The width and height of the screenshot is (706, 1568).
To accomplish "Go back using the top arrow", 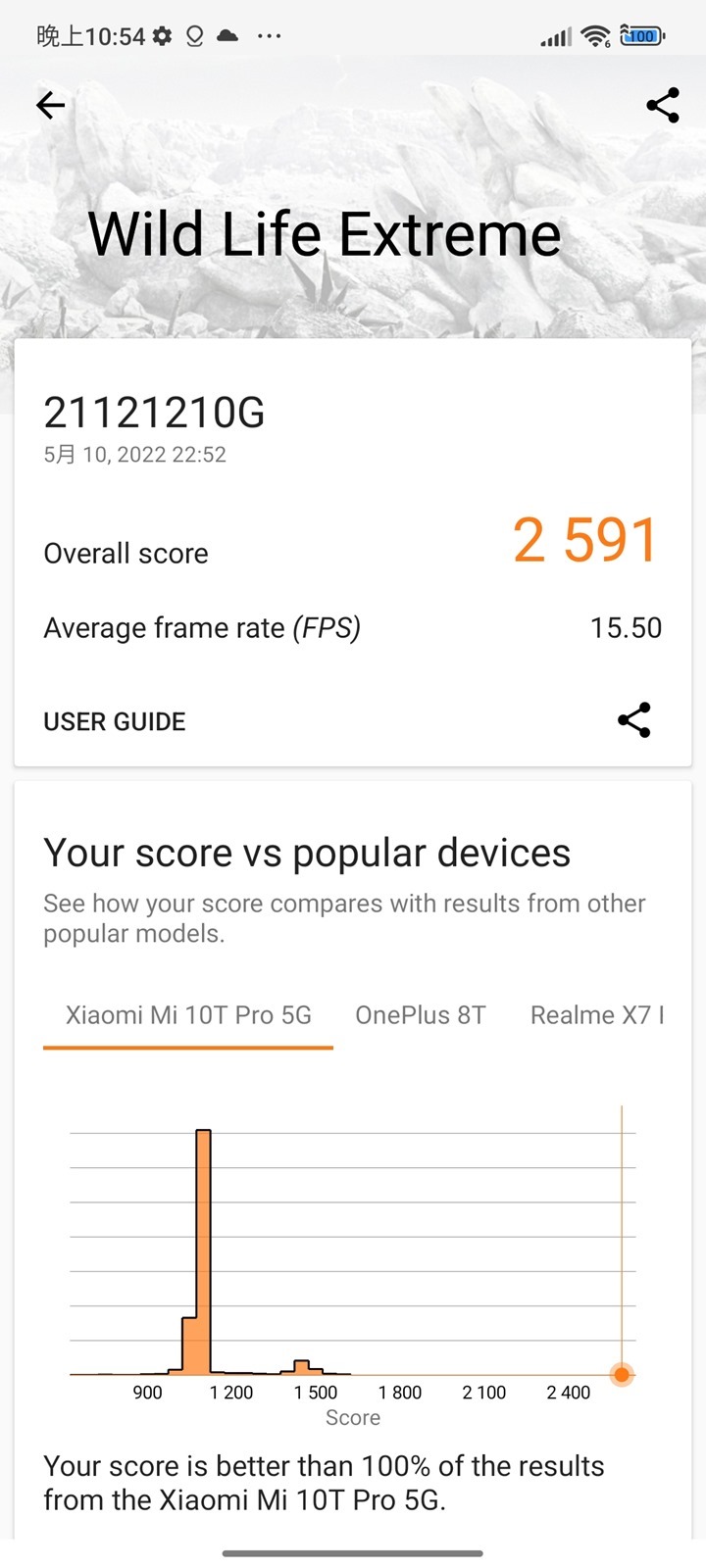I will coord(50,106).
